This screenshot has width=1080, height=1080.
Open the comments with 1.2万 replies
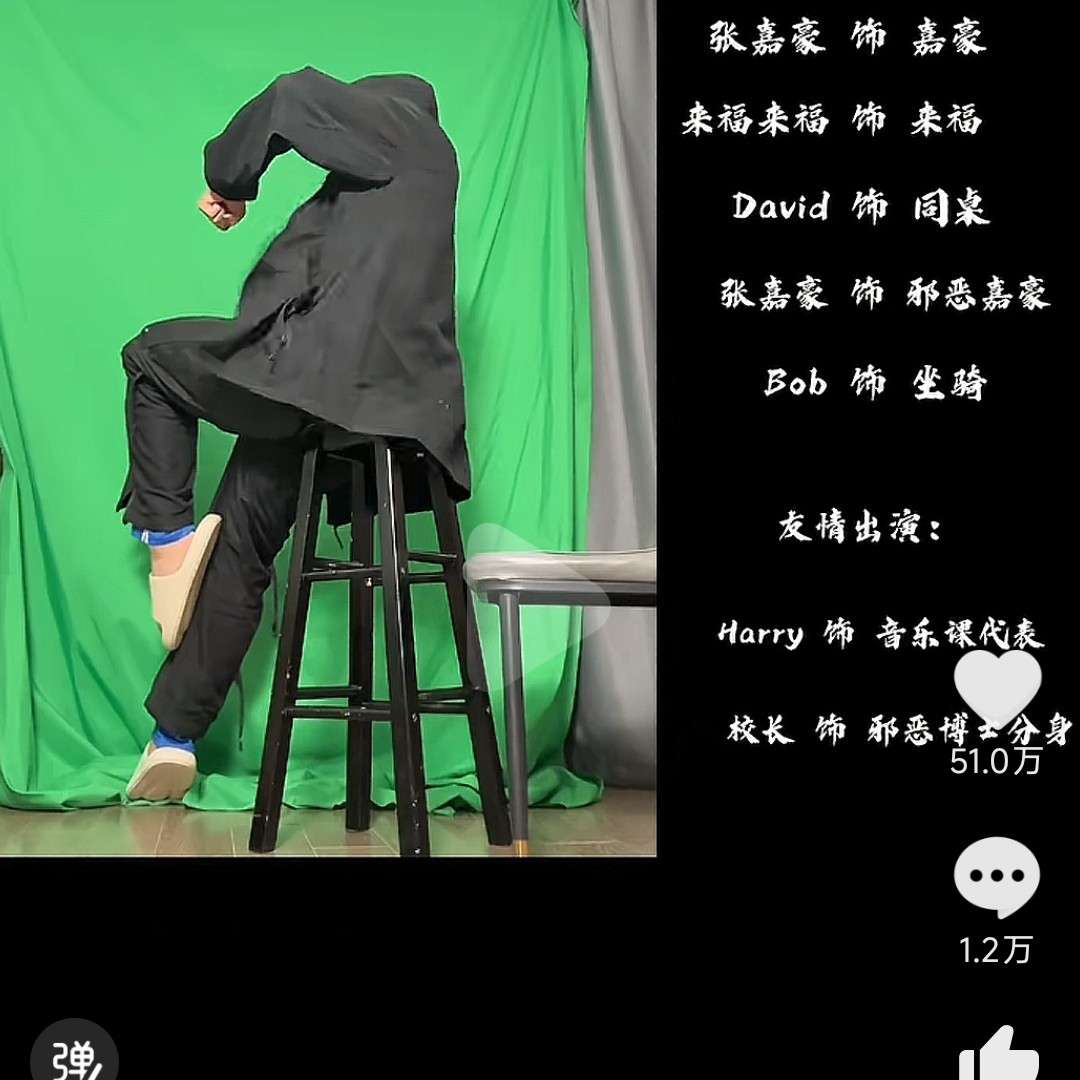coord(996,879)
